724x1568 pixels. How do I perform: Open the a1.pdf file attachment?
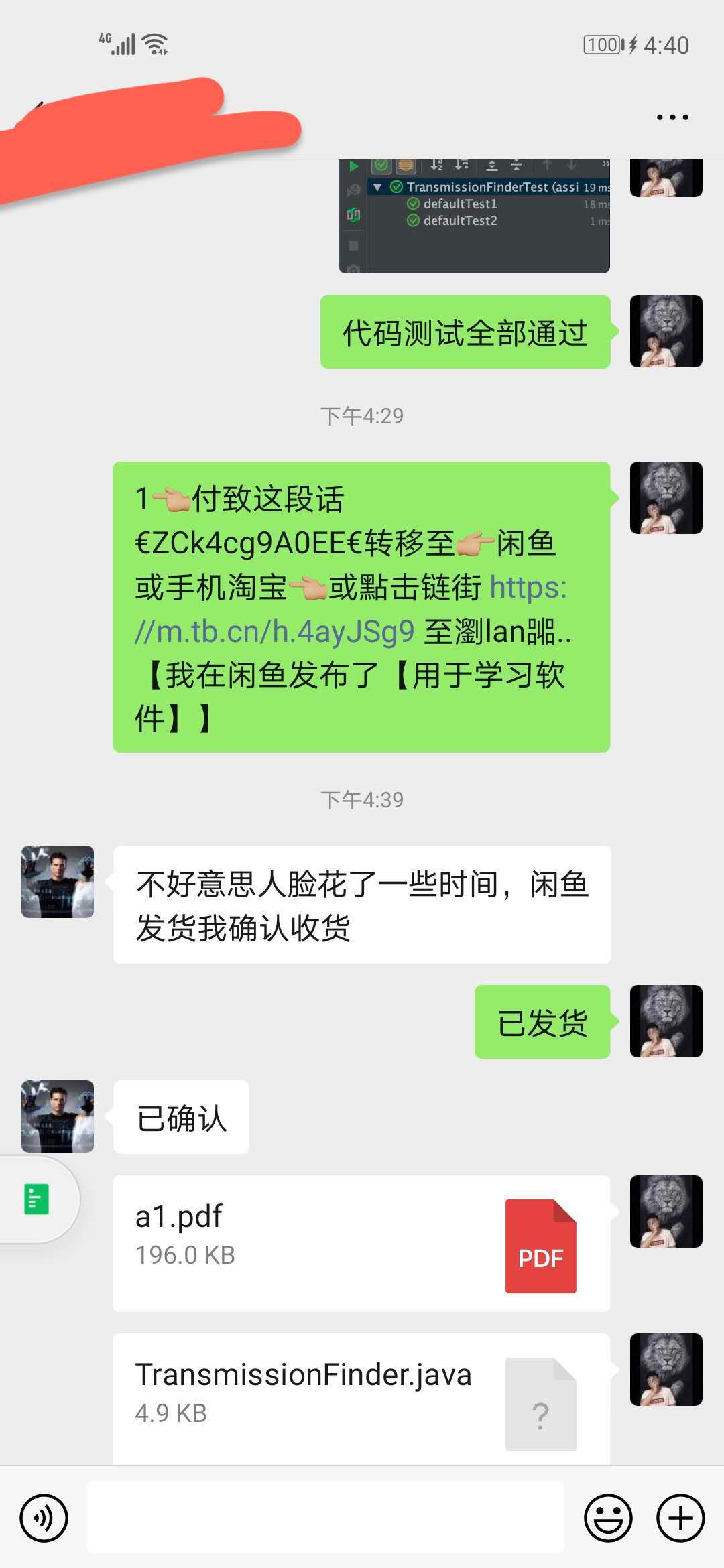pyautogui.click(x=361, y=1244)
